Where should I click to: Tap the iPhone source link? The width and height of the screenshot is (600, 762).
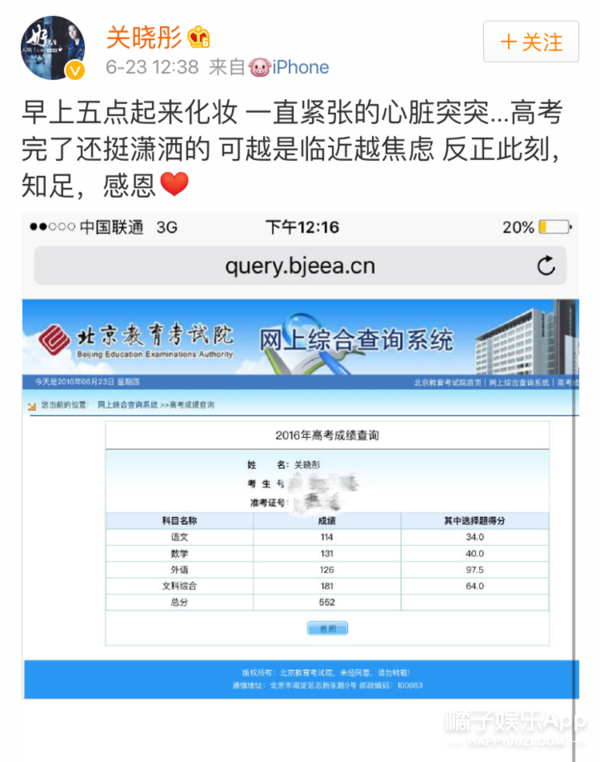click(x=300, y=68)
